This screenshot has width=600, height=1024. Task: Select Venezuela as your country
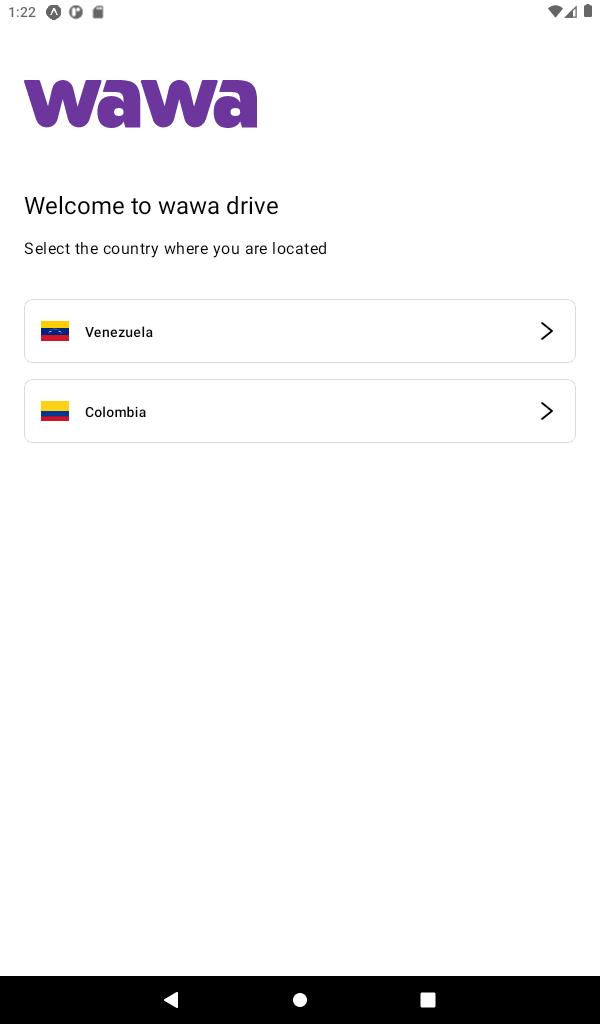pos(300,331)
